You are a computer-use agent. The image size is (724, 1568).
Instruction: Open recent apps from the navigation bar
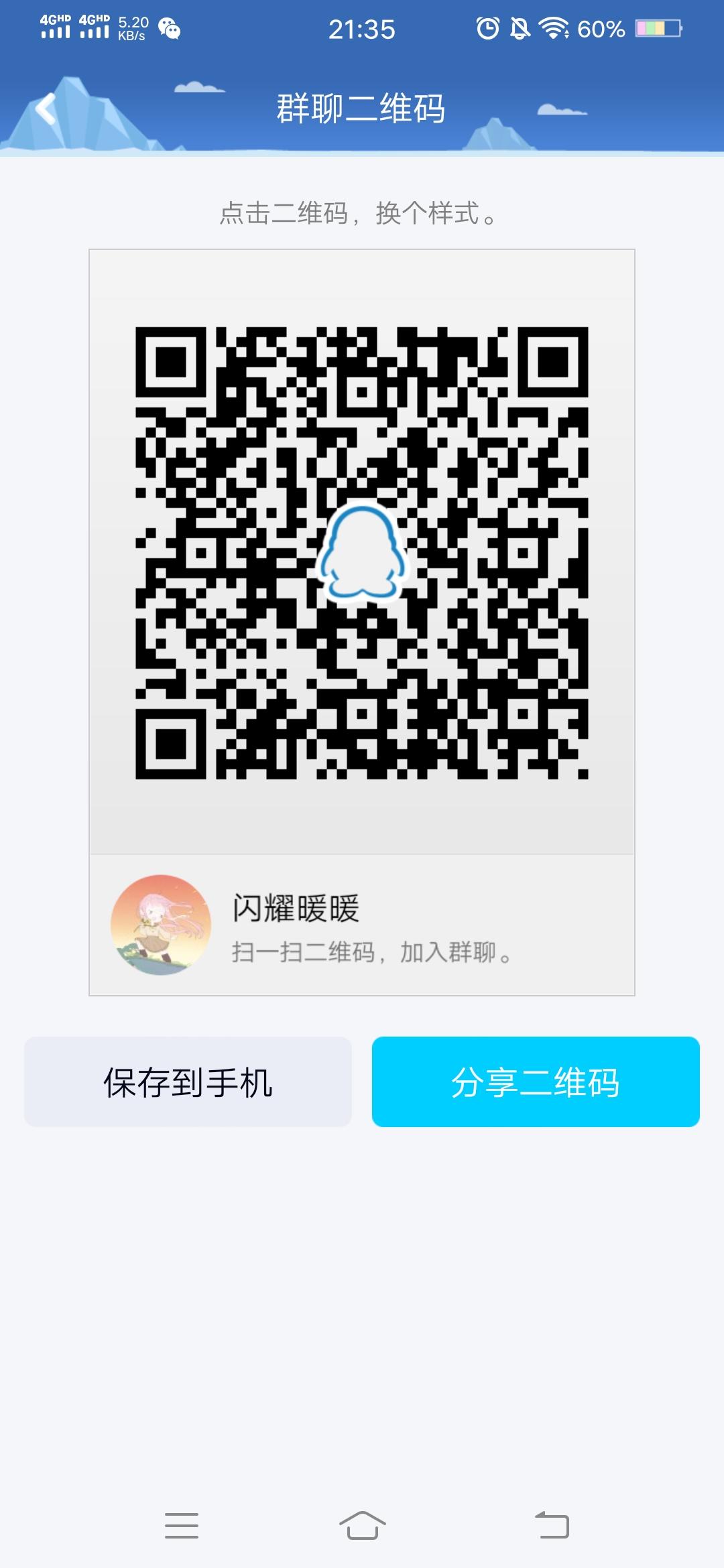click(x=182, y=1525)
